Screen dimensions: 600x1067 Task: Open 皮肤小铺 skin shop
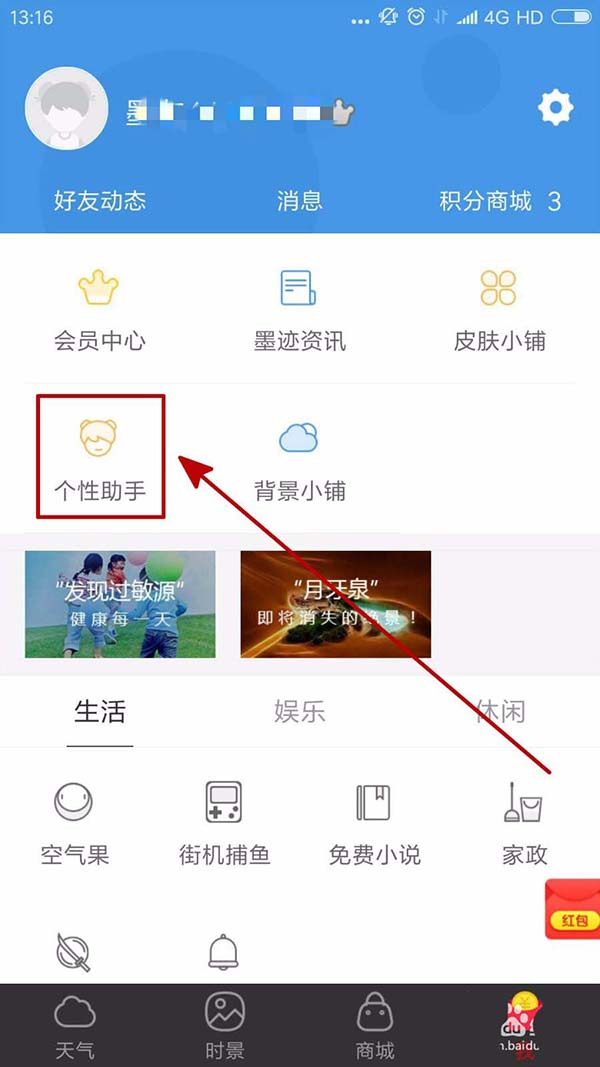(x=499, y=310)
